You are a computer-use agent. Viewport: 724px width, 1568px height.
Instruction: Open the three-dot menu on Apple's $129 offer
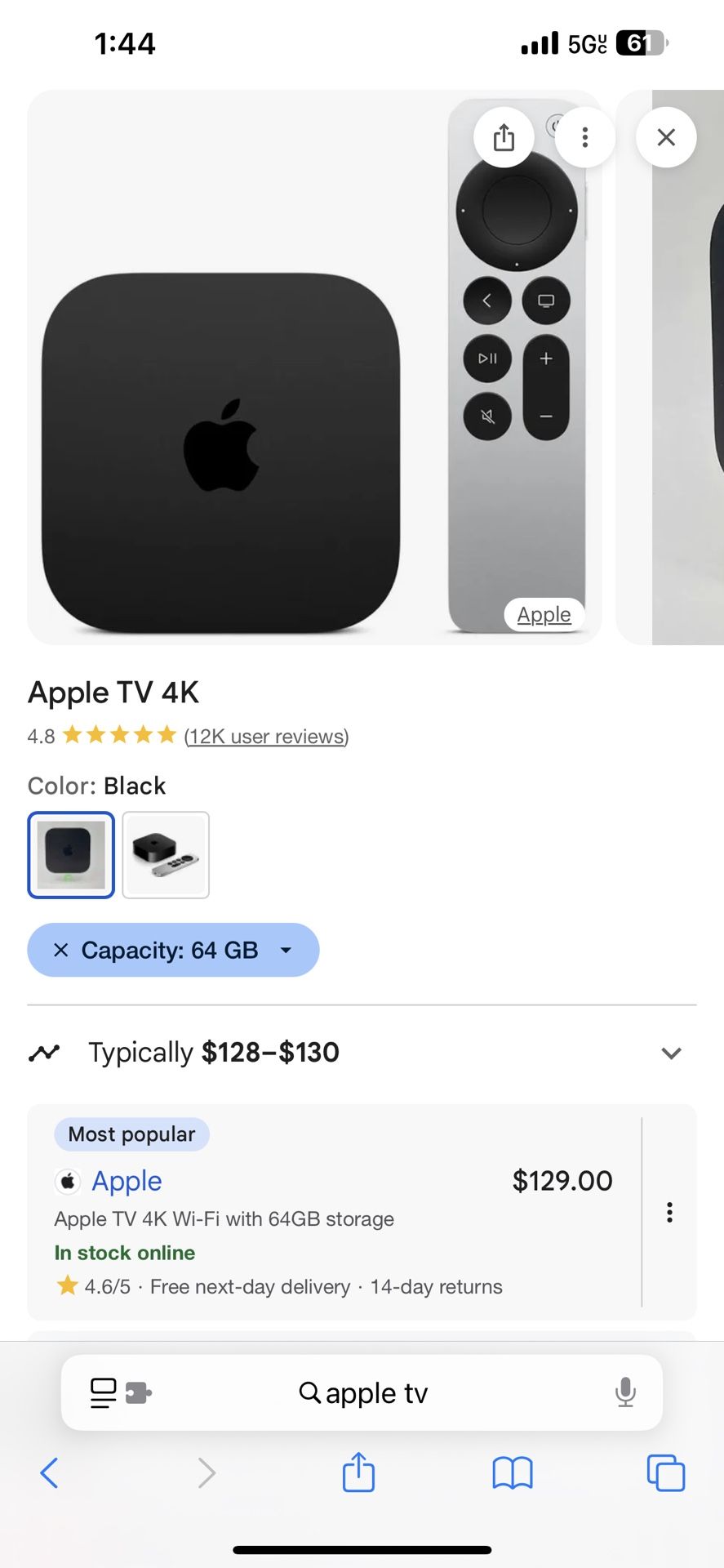[669, 1212]
